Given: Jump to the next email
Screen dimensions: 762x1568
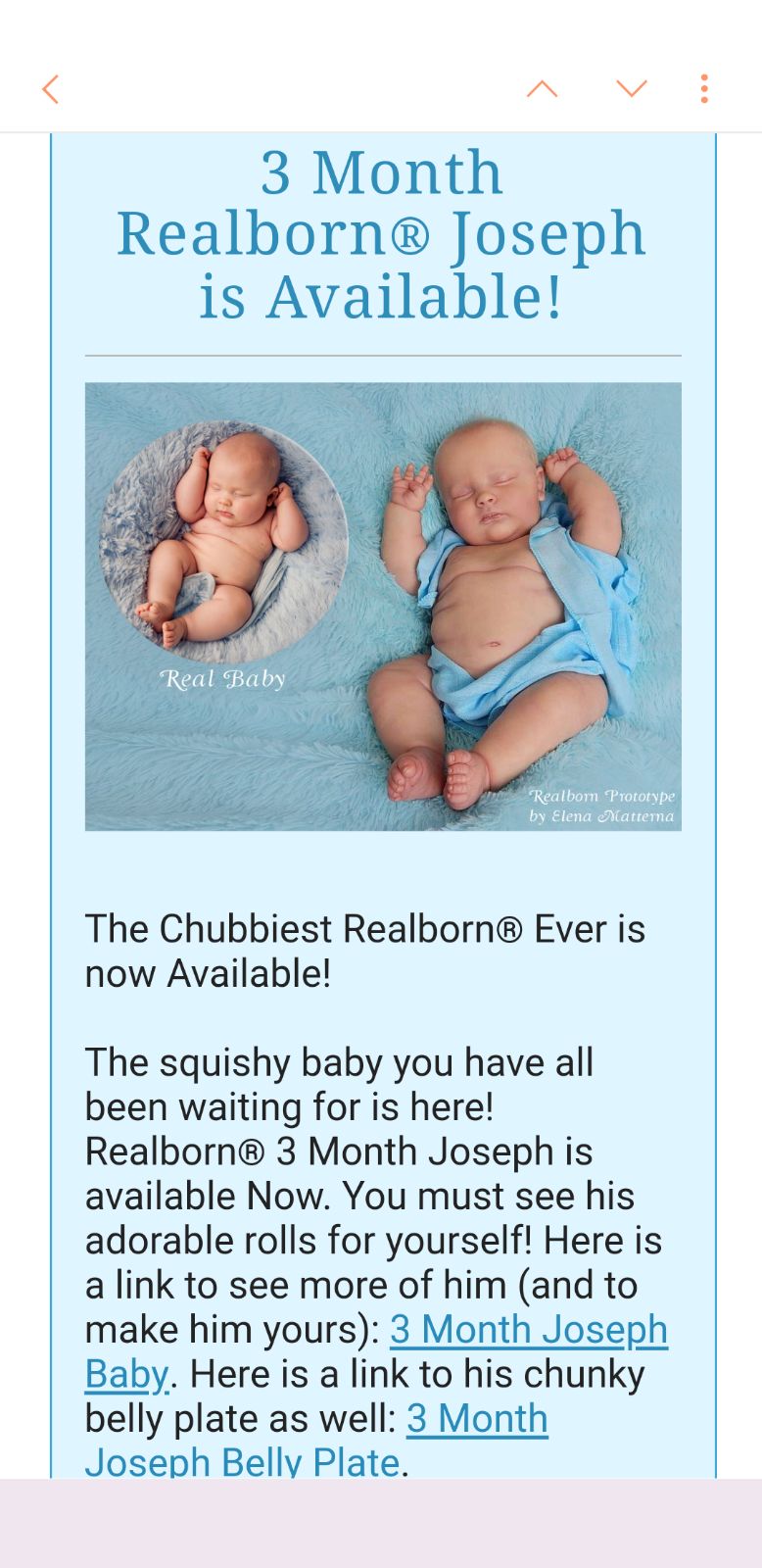Looking at the screenshot, I should [x=632, y=89].
